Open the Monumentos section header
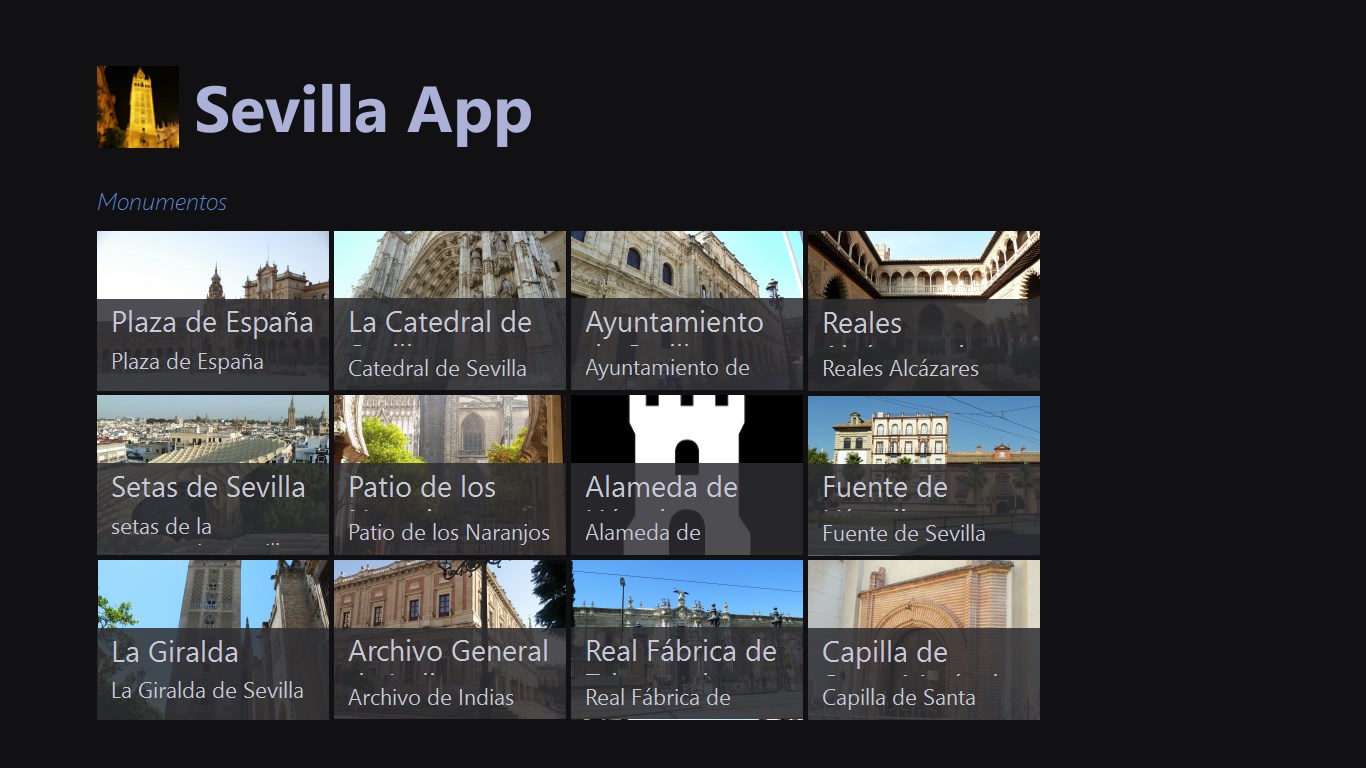Viewport: 1366px width, 768px height. tap(162, 202)
